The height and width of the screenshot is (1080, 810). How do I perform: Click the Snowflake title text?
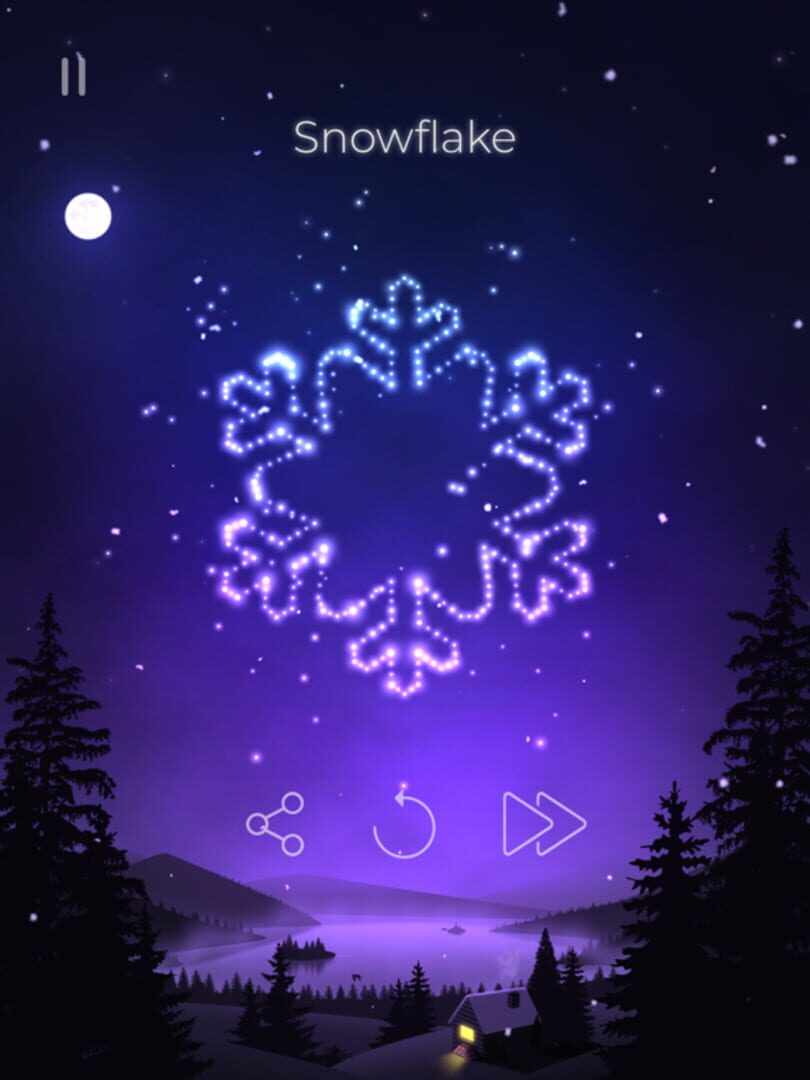point(405,137)
